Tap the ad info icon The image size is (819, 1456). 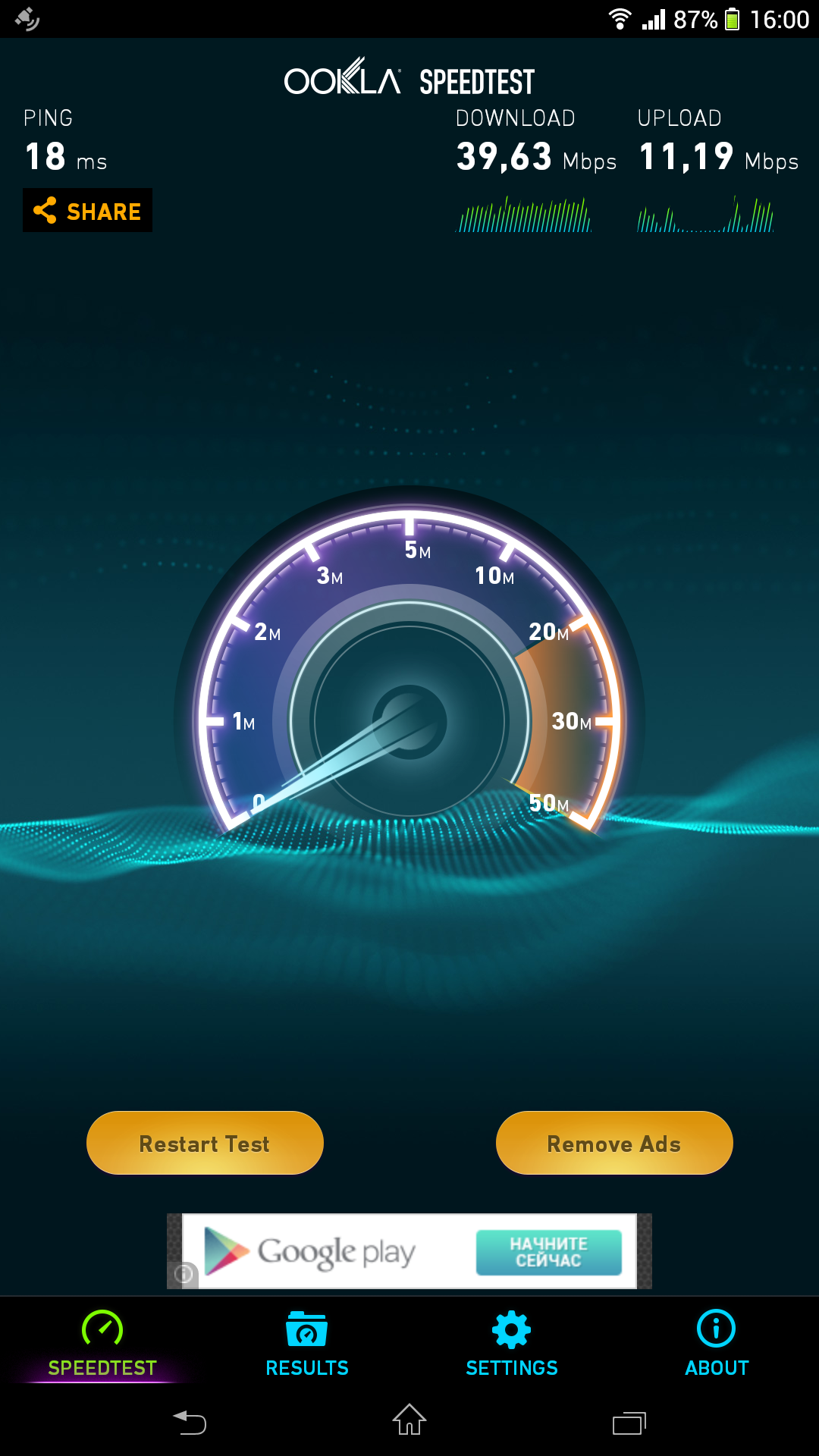point(183,1274)
